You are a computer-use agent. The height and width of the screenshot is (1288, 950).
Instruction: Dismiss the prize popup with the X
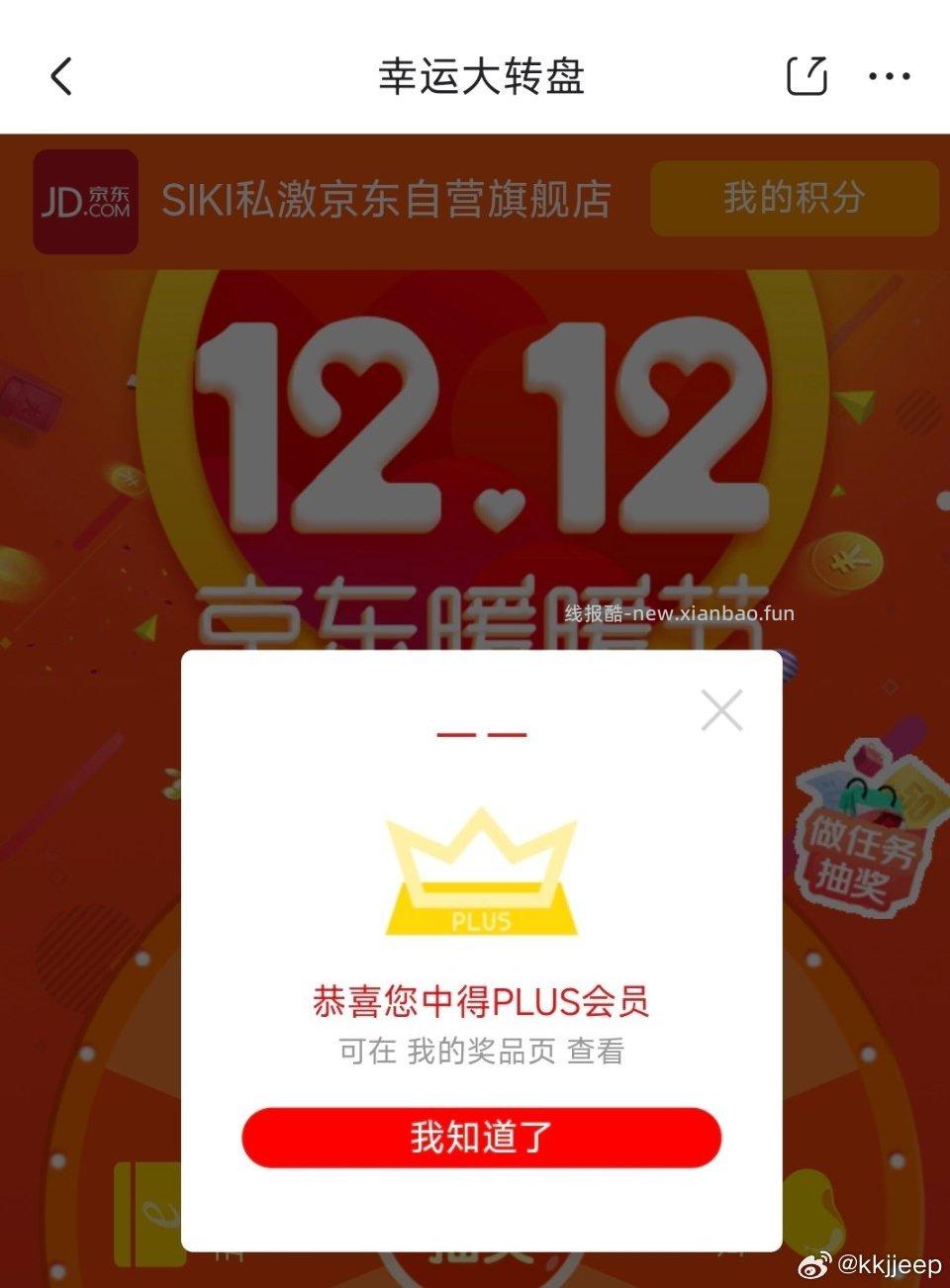(721, 708)
